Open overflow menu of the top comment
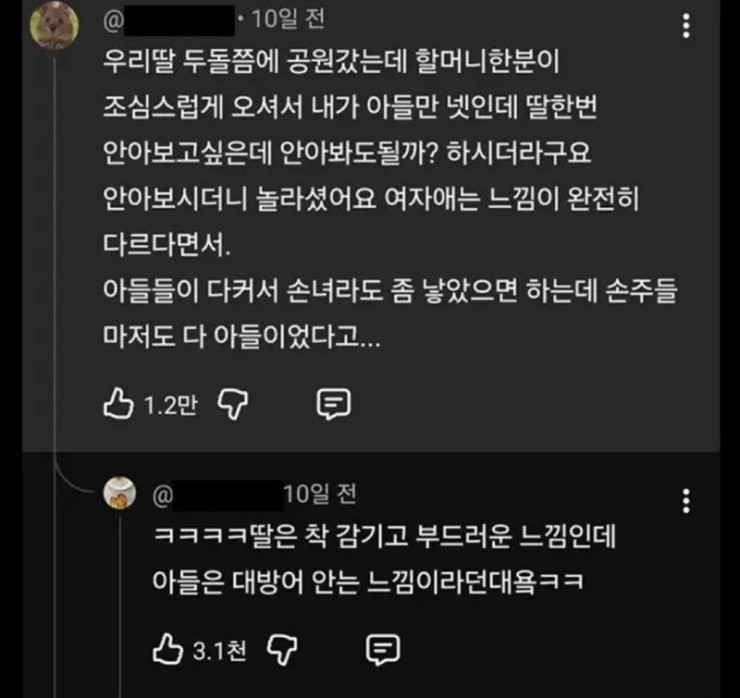The height and width of the screenshot is (698, 740). pos(686,25)
